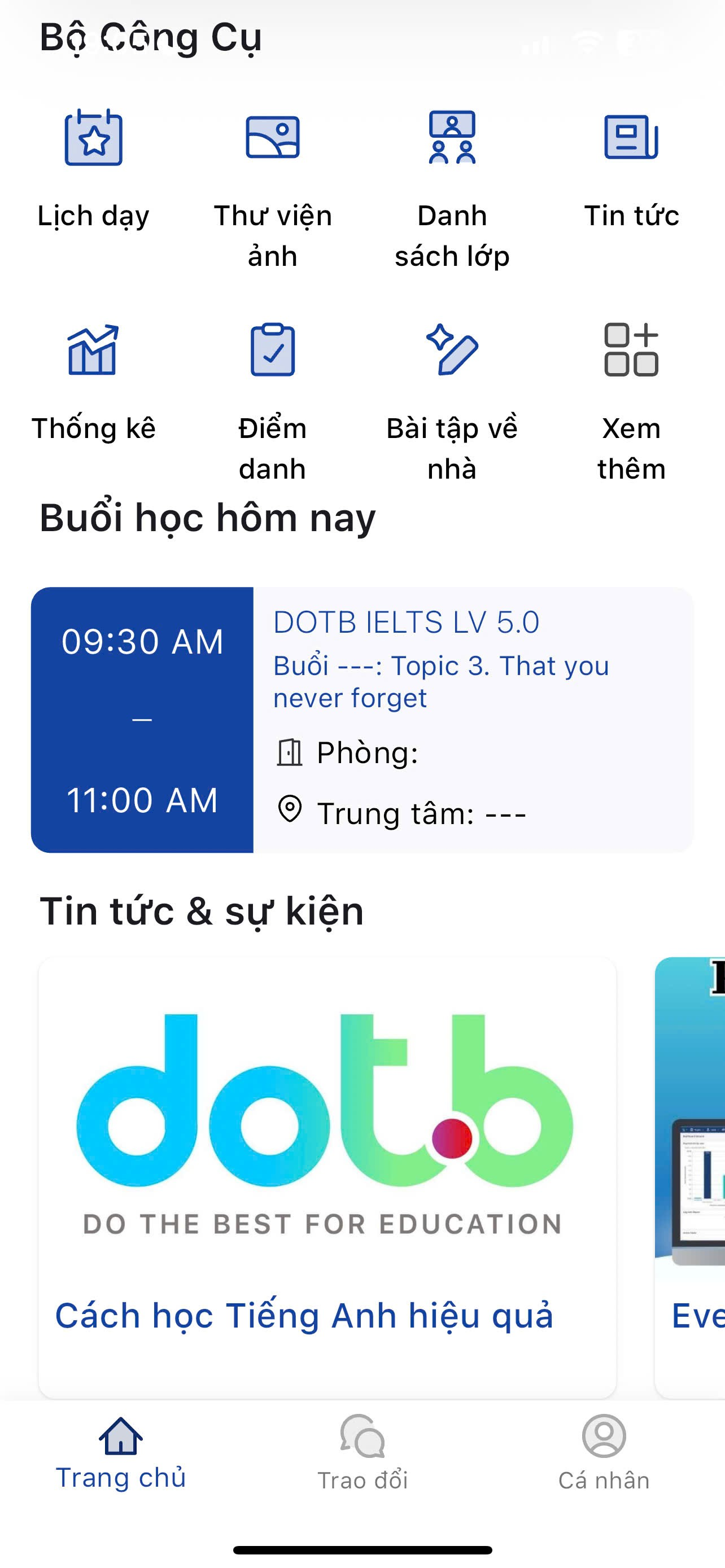Open article Cách học Tiếng Anh hiệu quả
Image resolution: width=725 pixels, height=1568 pixels.
(327, 1175)
